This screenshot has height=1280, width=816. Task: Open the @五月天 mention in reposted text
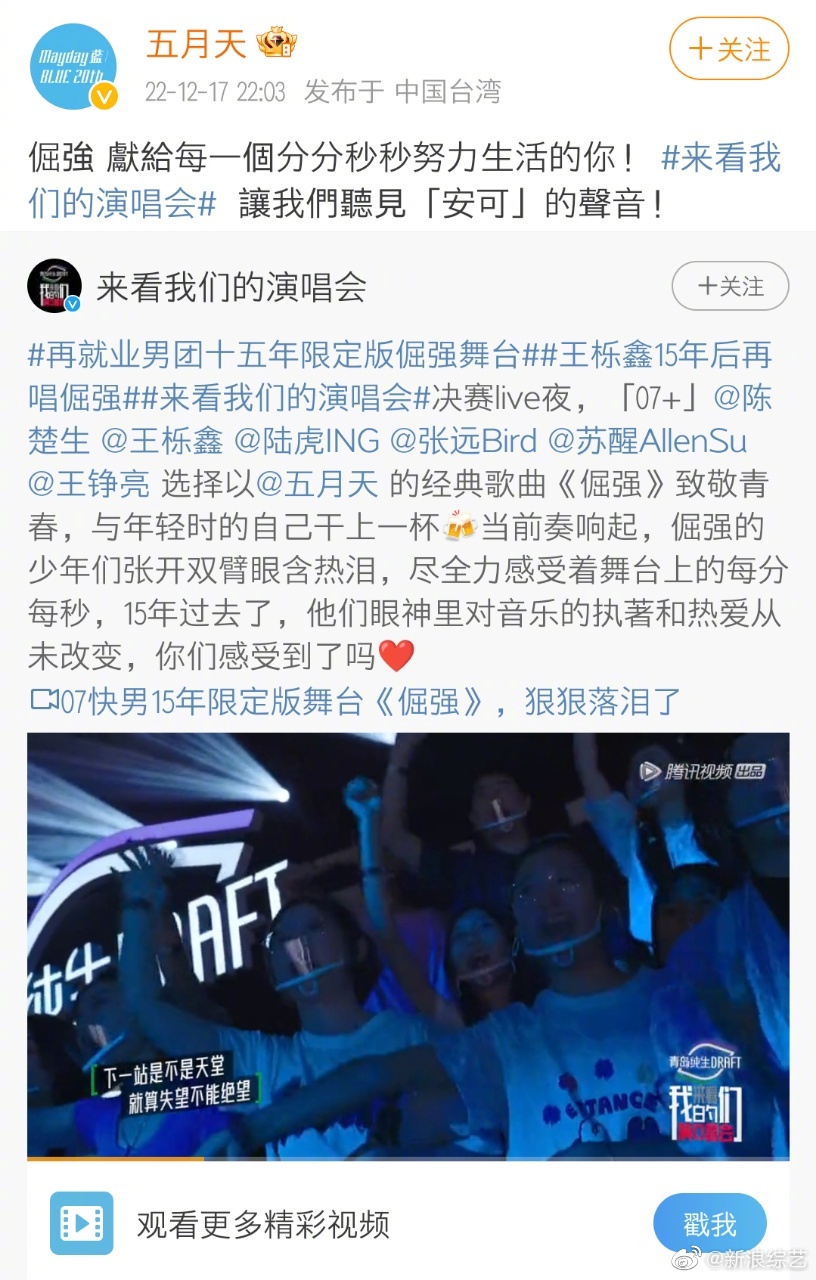coord(318,485)
